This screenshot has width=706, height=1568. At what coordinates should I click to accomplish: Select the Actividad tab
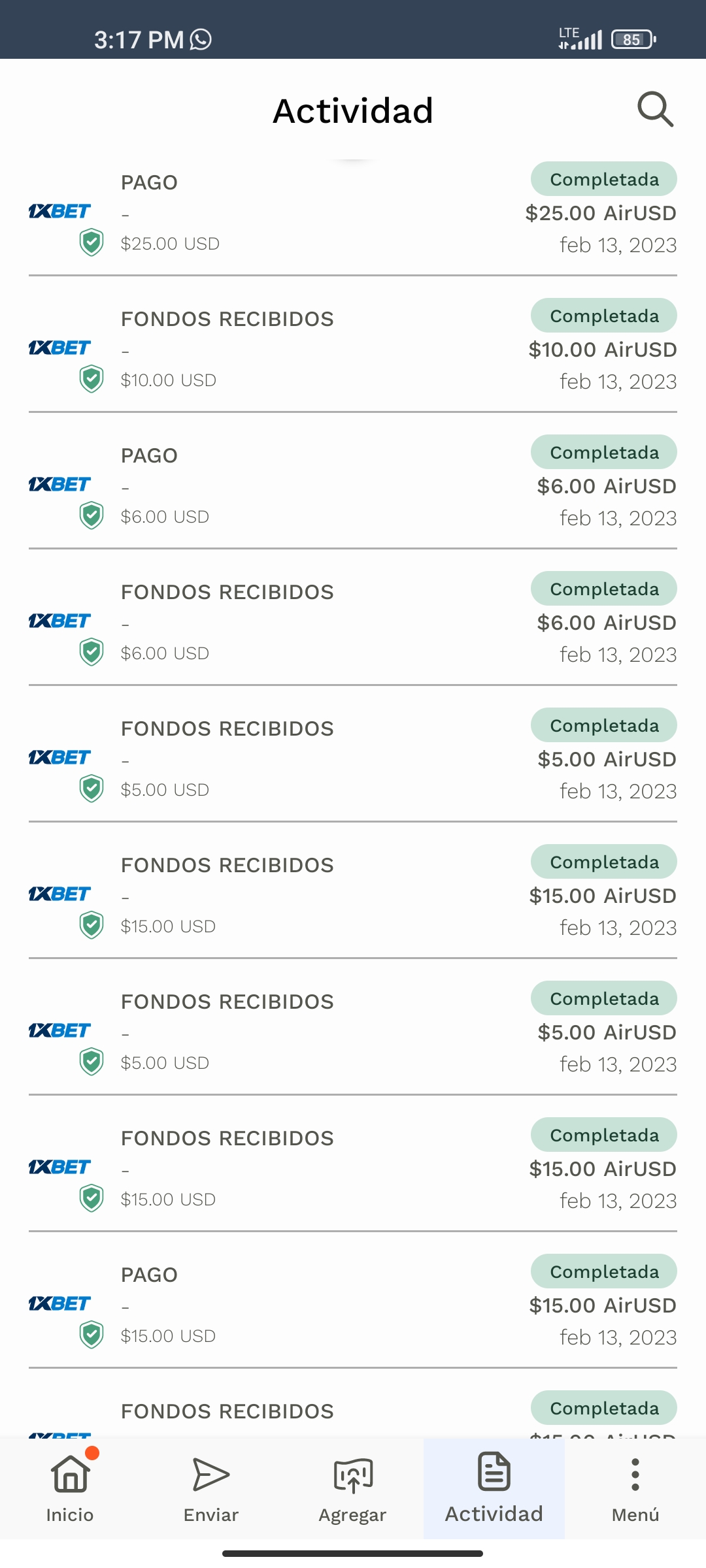click(x=494, y=1488)
